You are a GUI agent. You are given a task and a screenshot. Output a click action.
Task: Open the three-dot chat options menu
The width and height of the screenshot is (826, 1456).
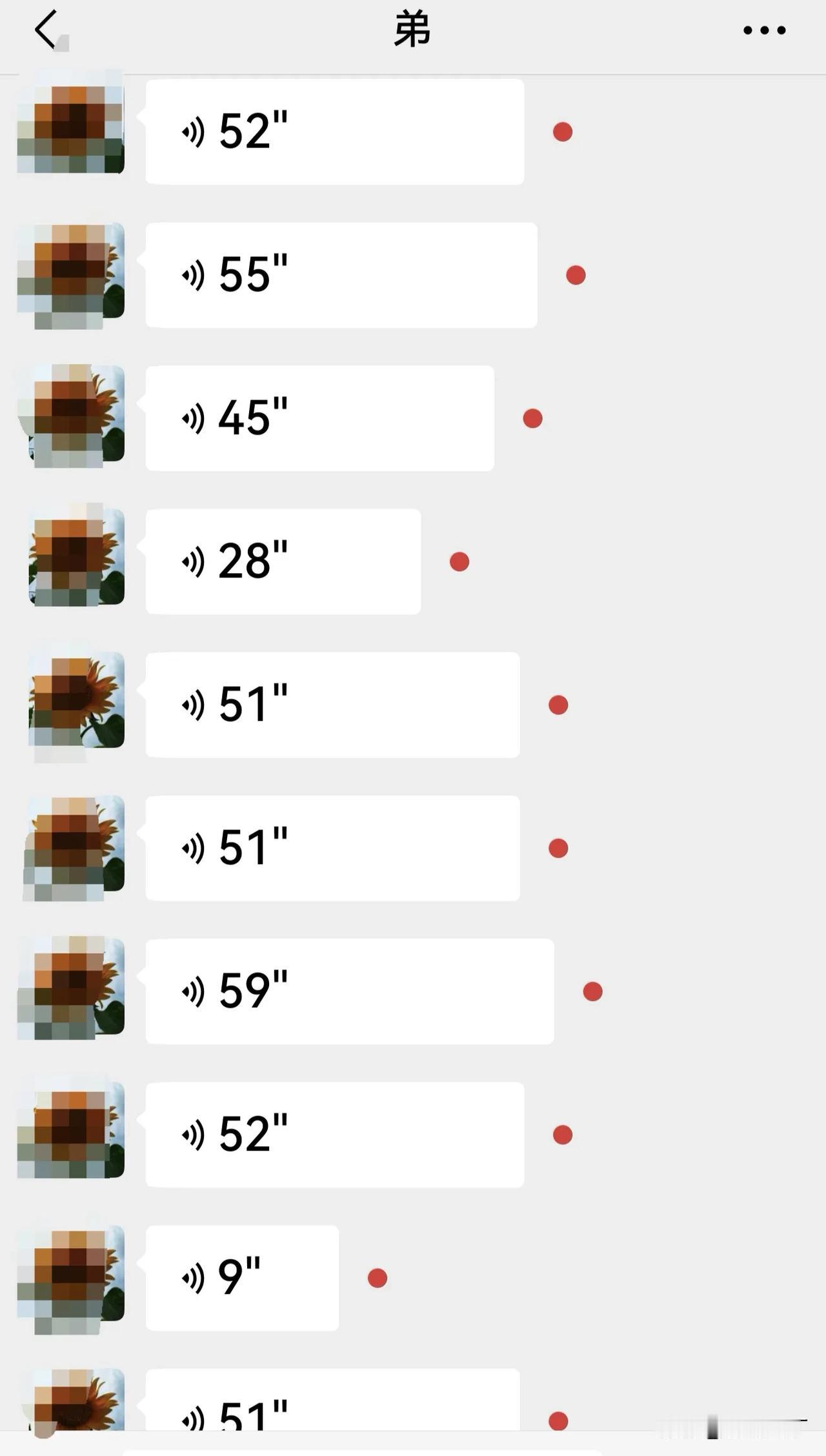(x=764, y=30)
